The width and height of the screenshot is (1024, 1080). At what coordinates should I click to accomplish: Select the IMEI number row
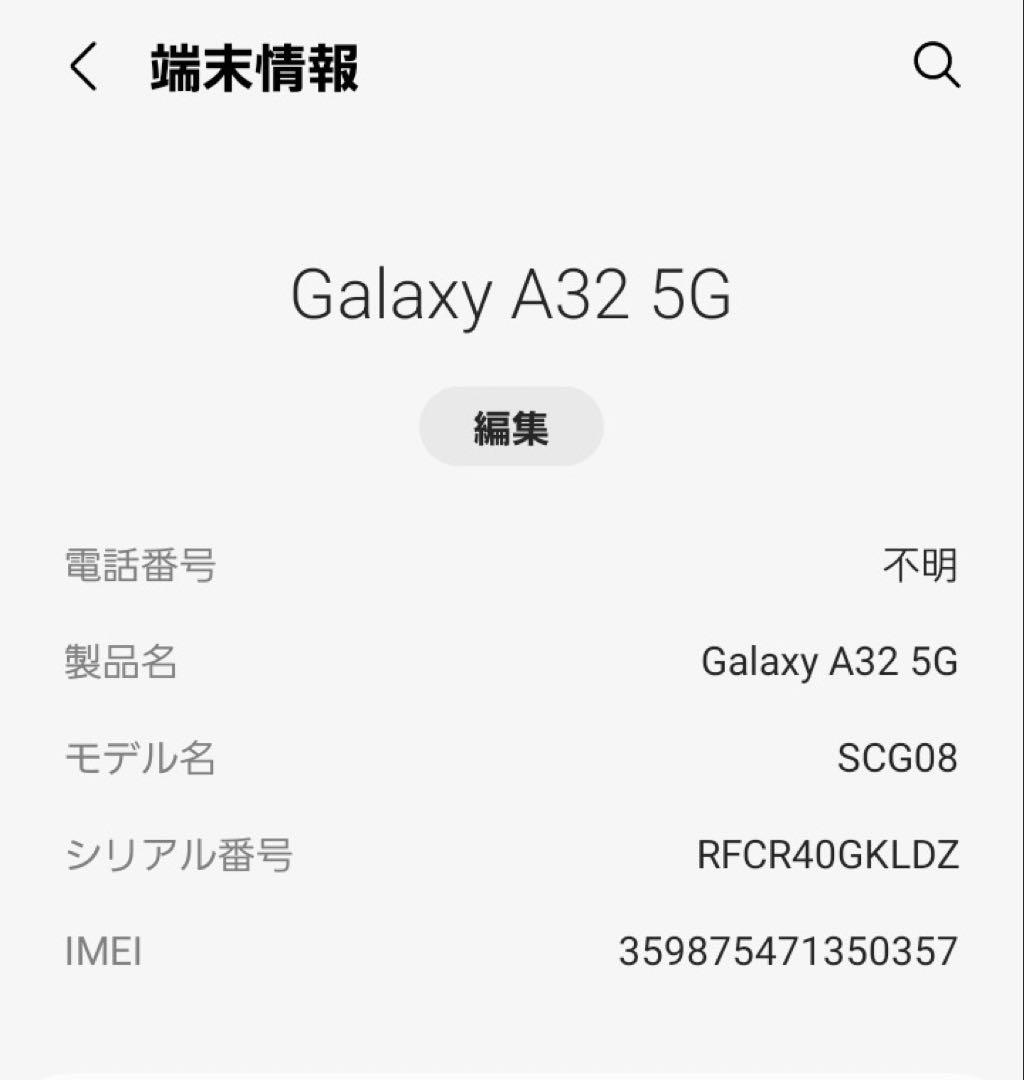click(x=511, y=952)
